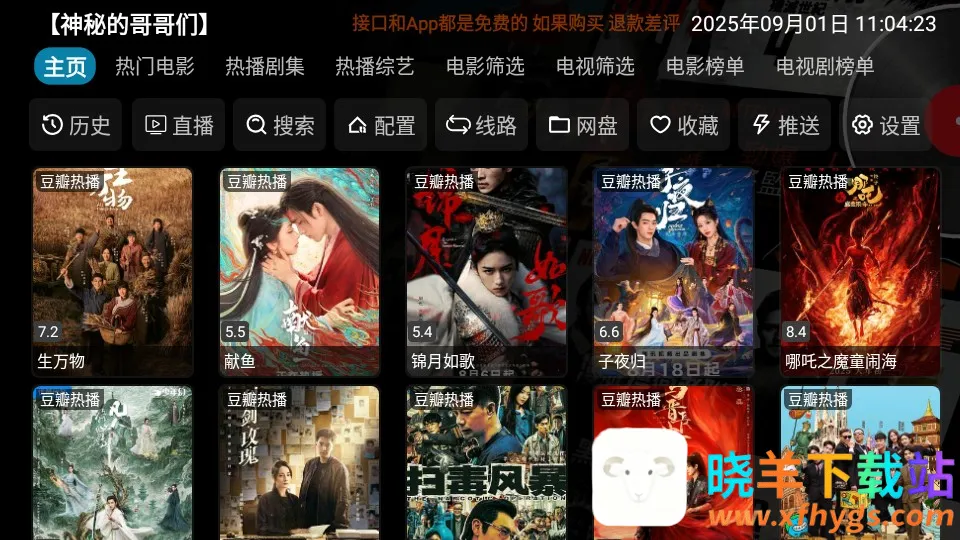Open the 电影榜单 tab
This screenshot has height=540, width=960.
(705, 67)
